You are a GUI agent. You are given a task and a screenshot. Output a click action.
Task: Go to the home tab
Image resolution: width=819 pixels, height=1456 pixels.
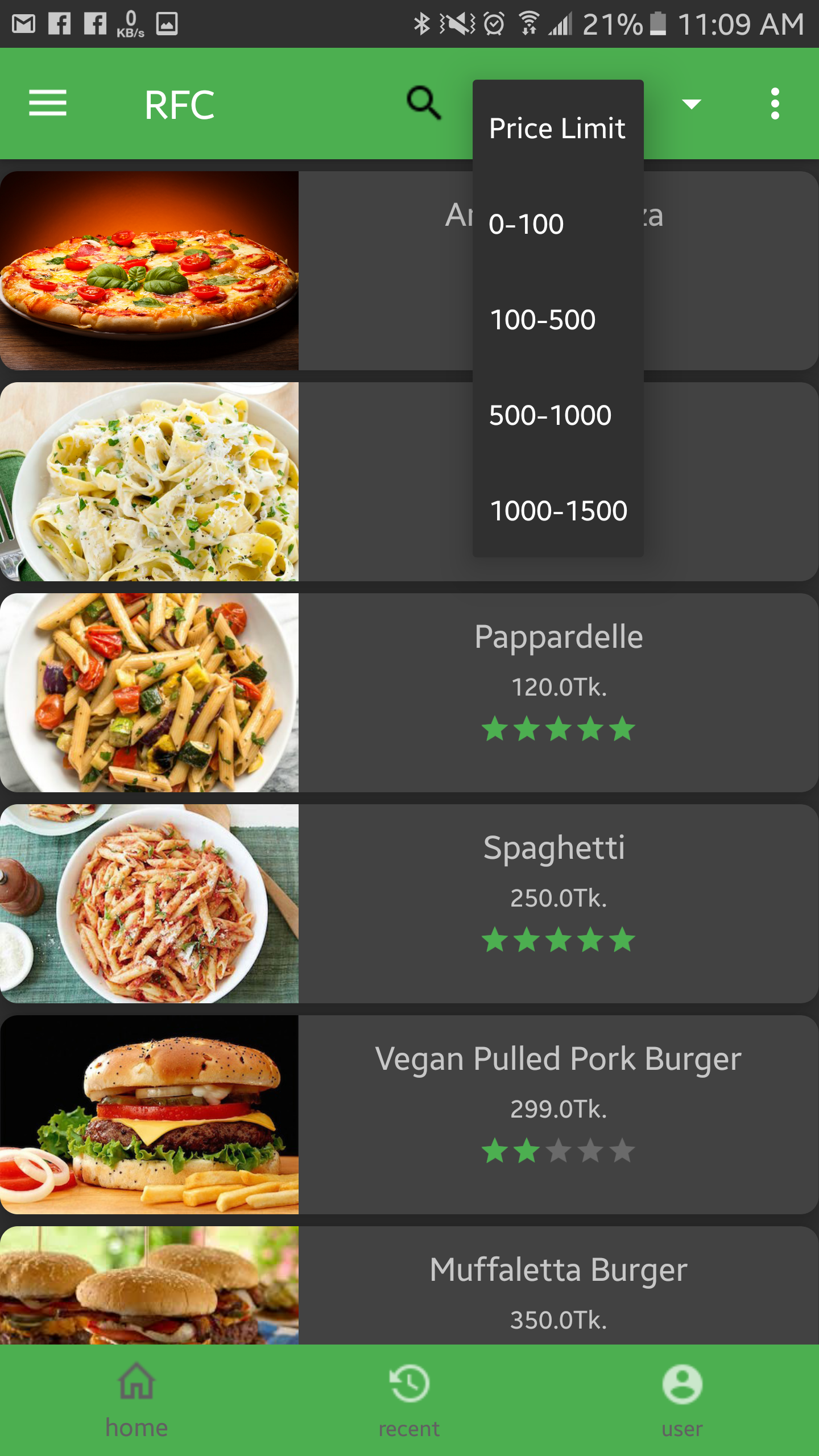pyautogui.click(x=136, y=1400)
